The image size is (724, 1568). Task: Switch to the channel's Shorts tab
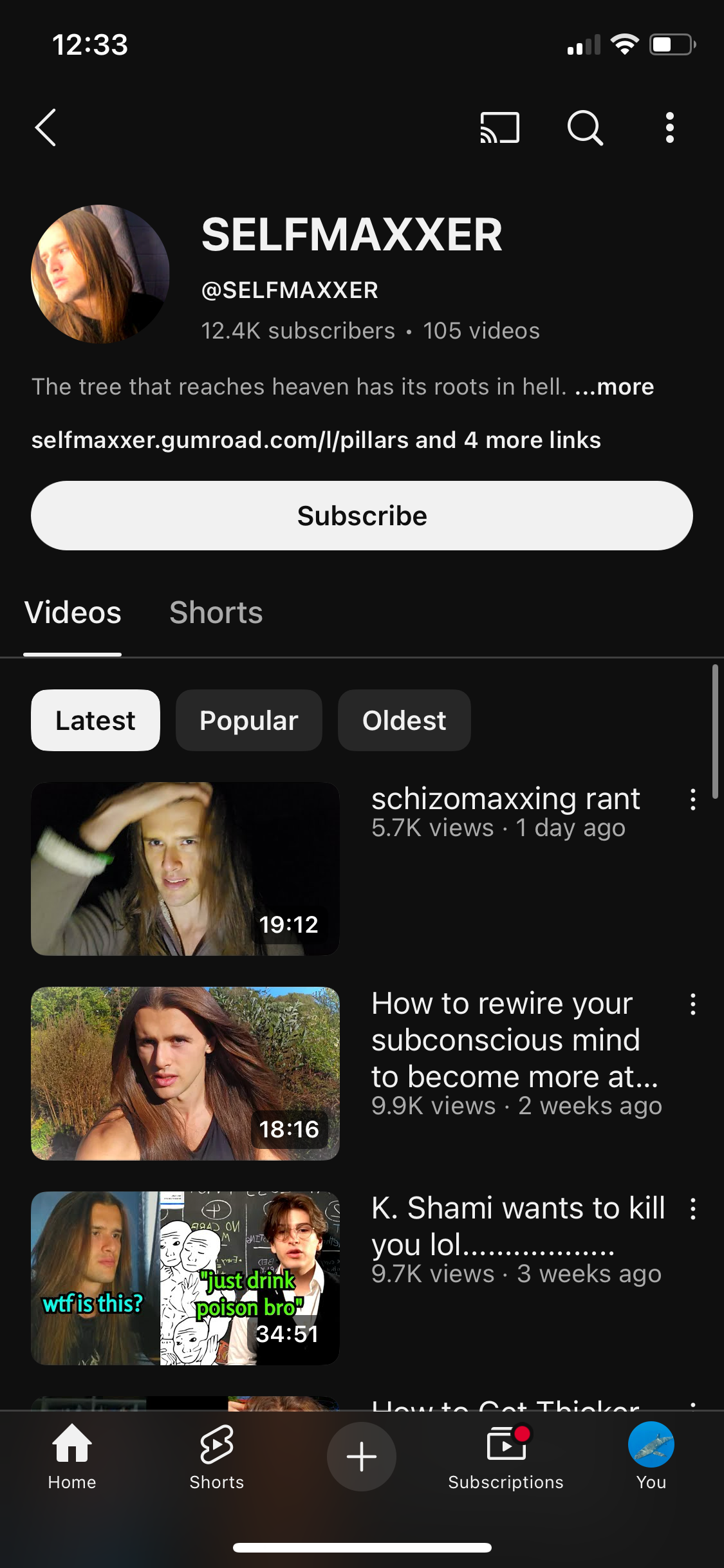(x=216, y=613)
